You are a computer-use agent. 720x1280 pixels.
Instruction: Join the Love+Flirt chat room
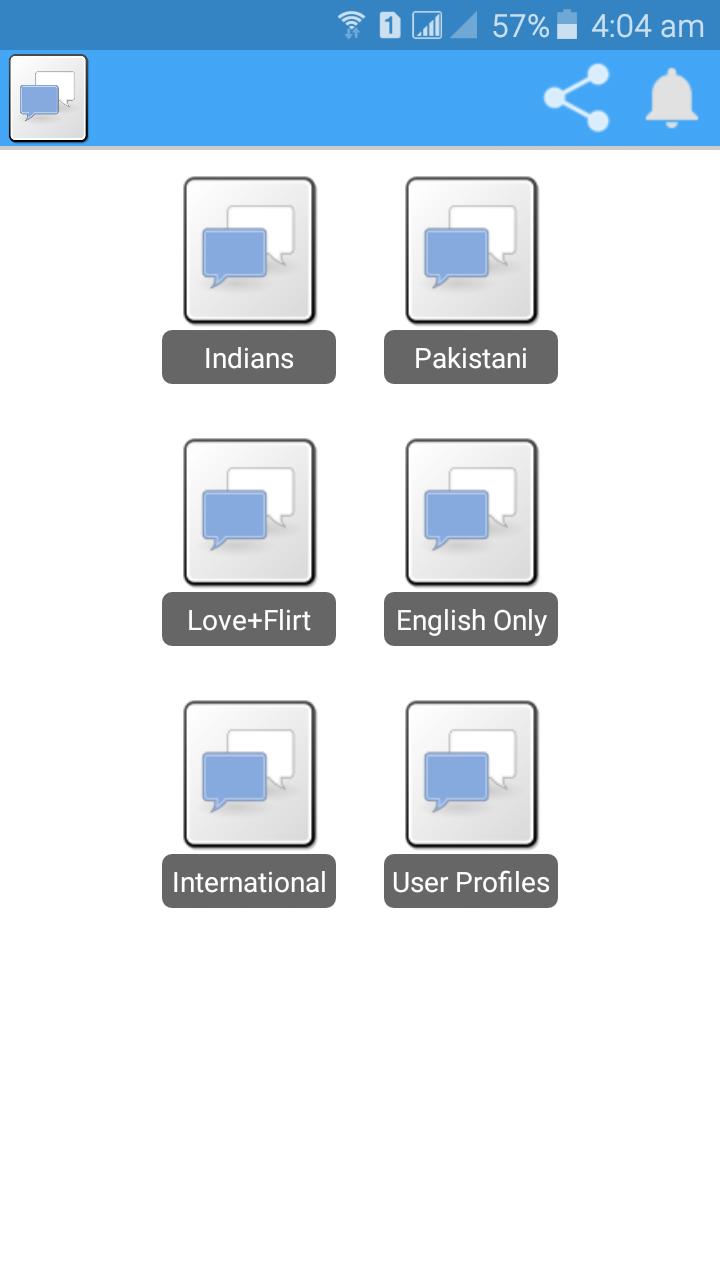pyautogui.click(x=249, y=514)
